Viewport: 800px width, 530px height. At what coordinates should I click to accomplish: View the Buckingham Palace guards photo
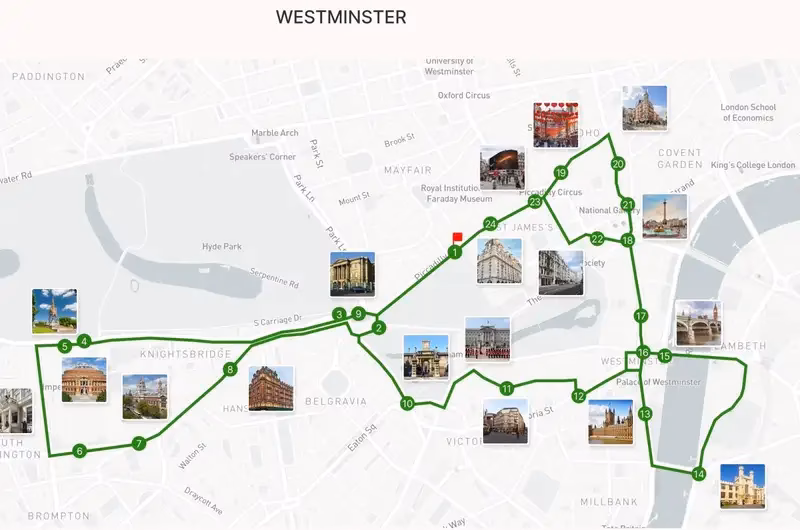tap(487, 339)
